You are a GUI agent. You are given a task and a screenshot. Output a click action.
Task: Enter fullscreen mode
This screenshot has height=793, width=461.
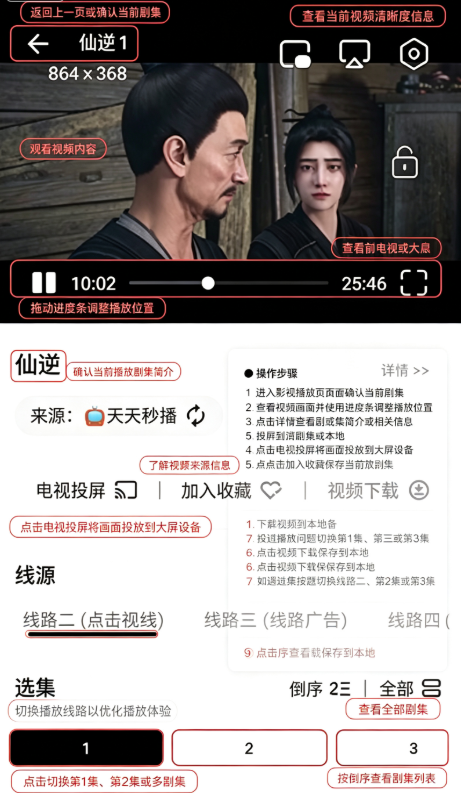[414, 283]
